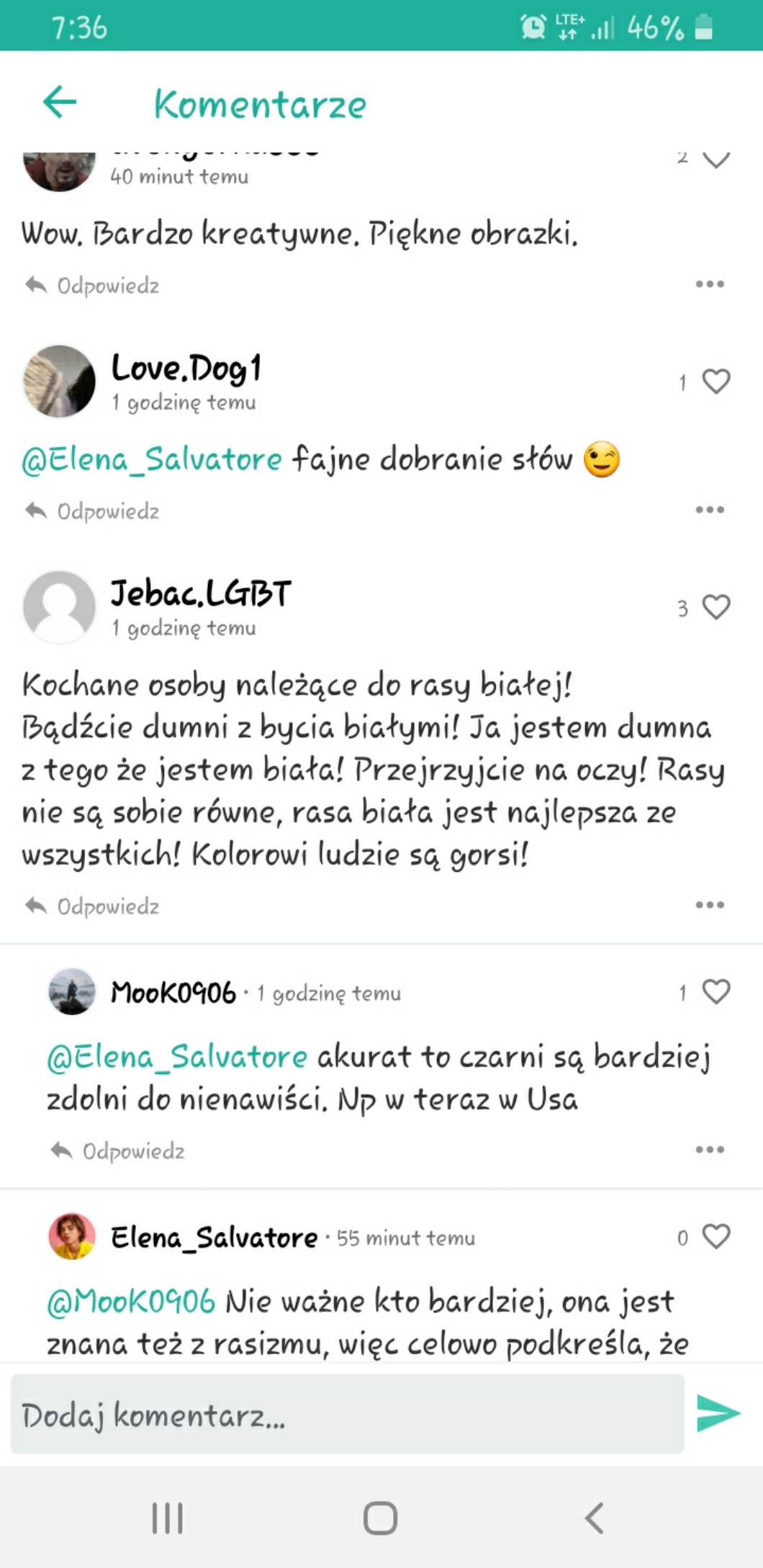View Elena_Salvatore's profile via avatar
This screenshot has height=1568, width=763.
pos(72,1237)
